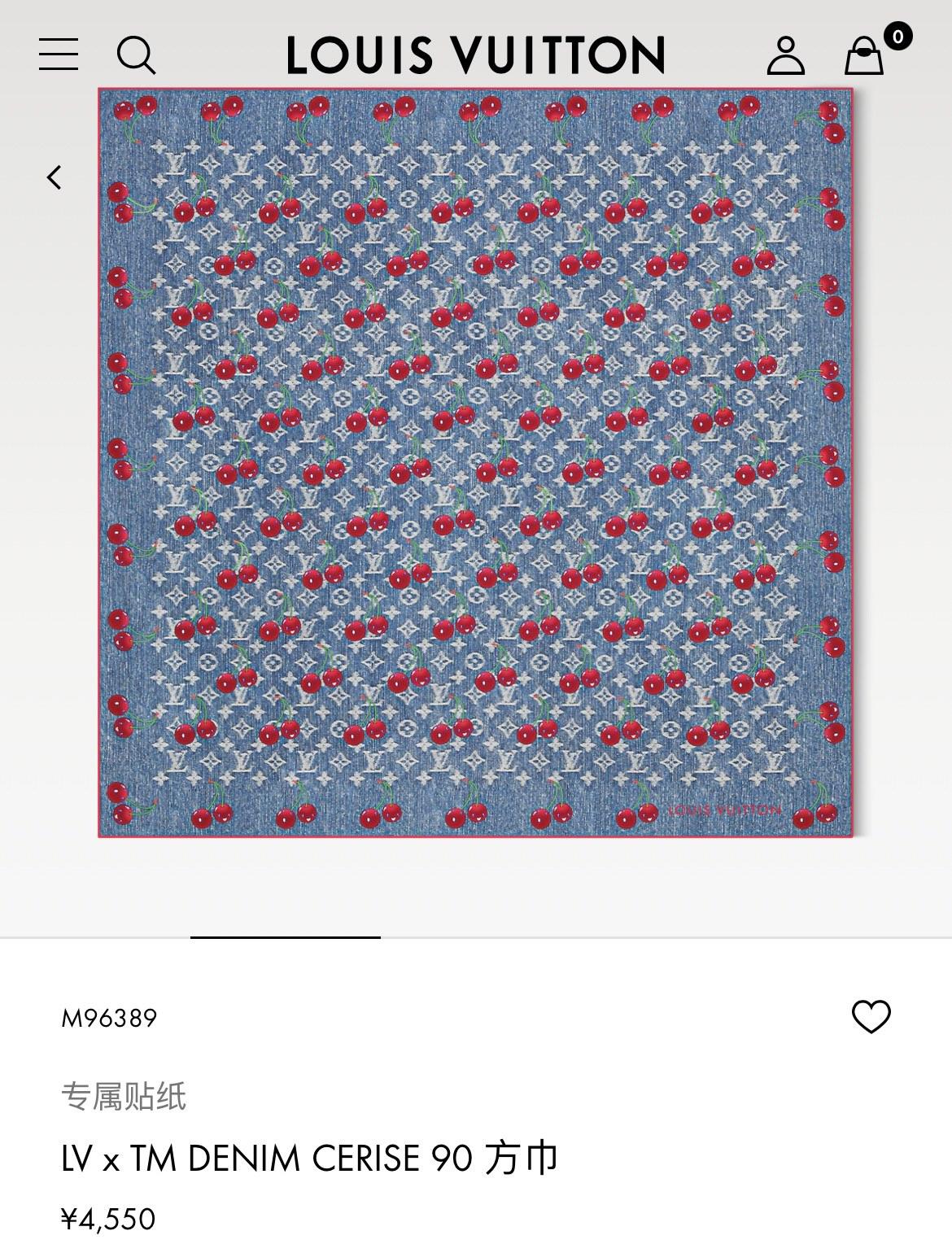Open the account profile icon
952x1244 pixels.
785,55
